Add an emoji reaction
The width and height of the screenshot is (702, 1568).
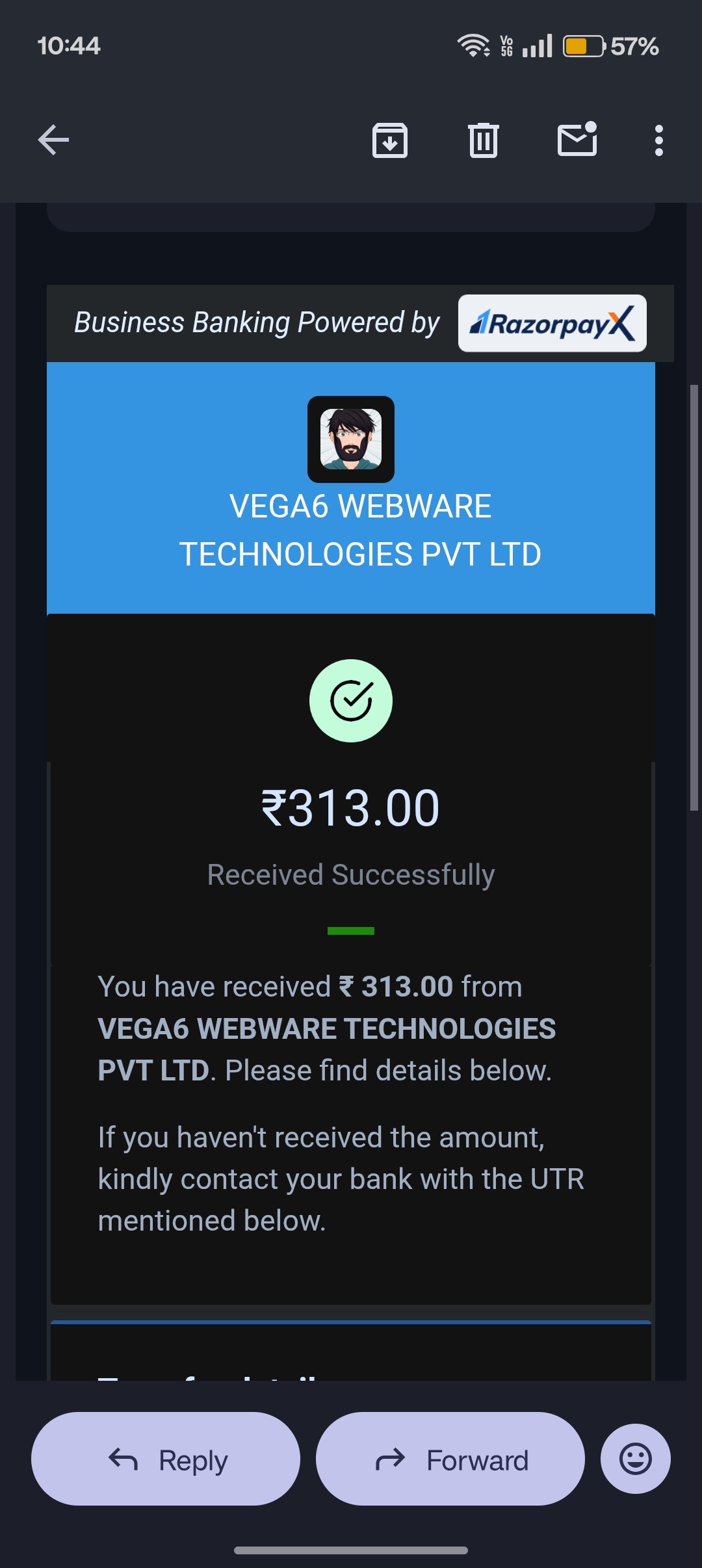point(635,1459)
